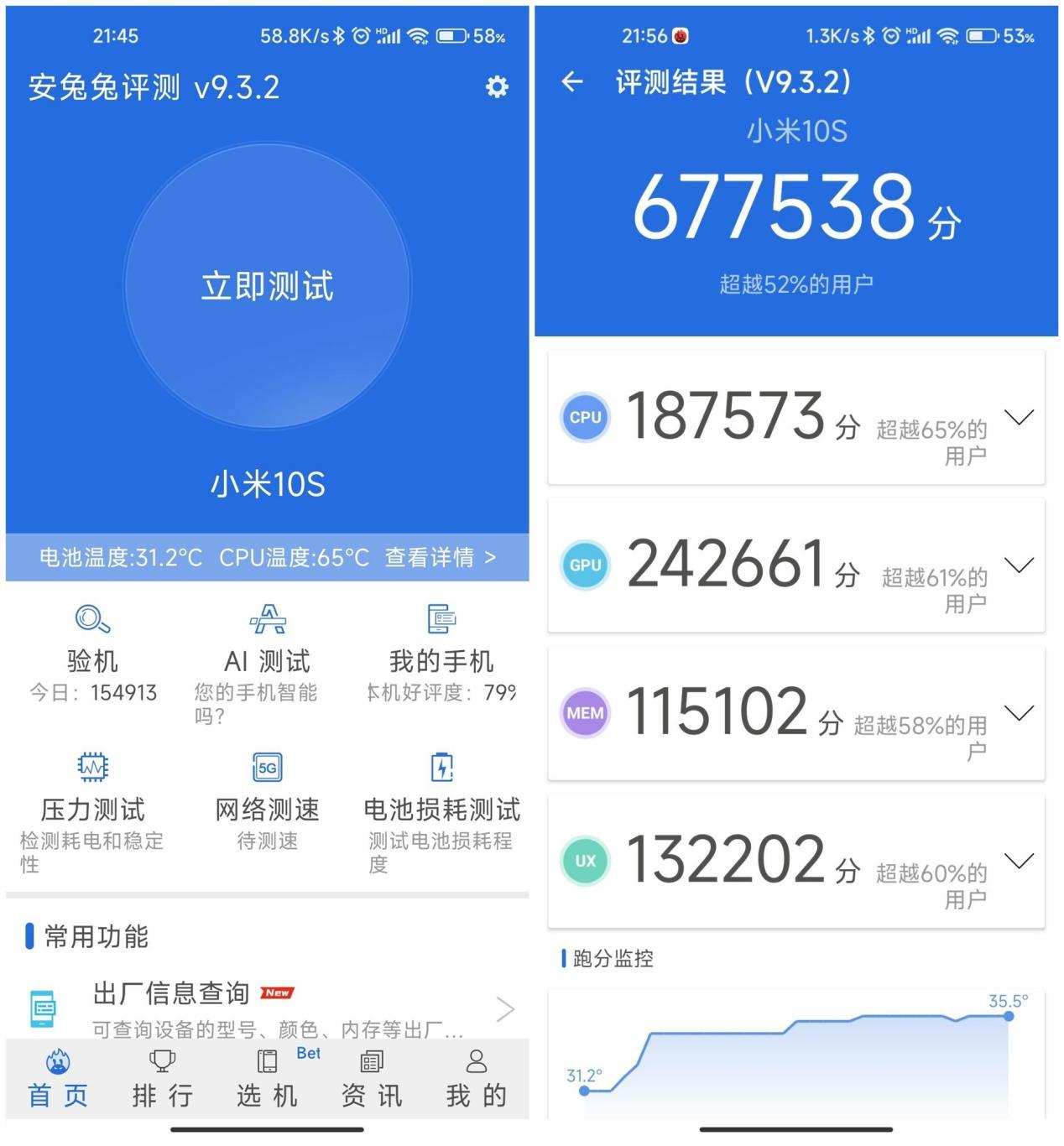This screenshot has height=1146, width=1064.
Task: Open the settings gear icon
Action: [x=498, y=86]
